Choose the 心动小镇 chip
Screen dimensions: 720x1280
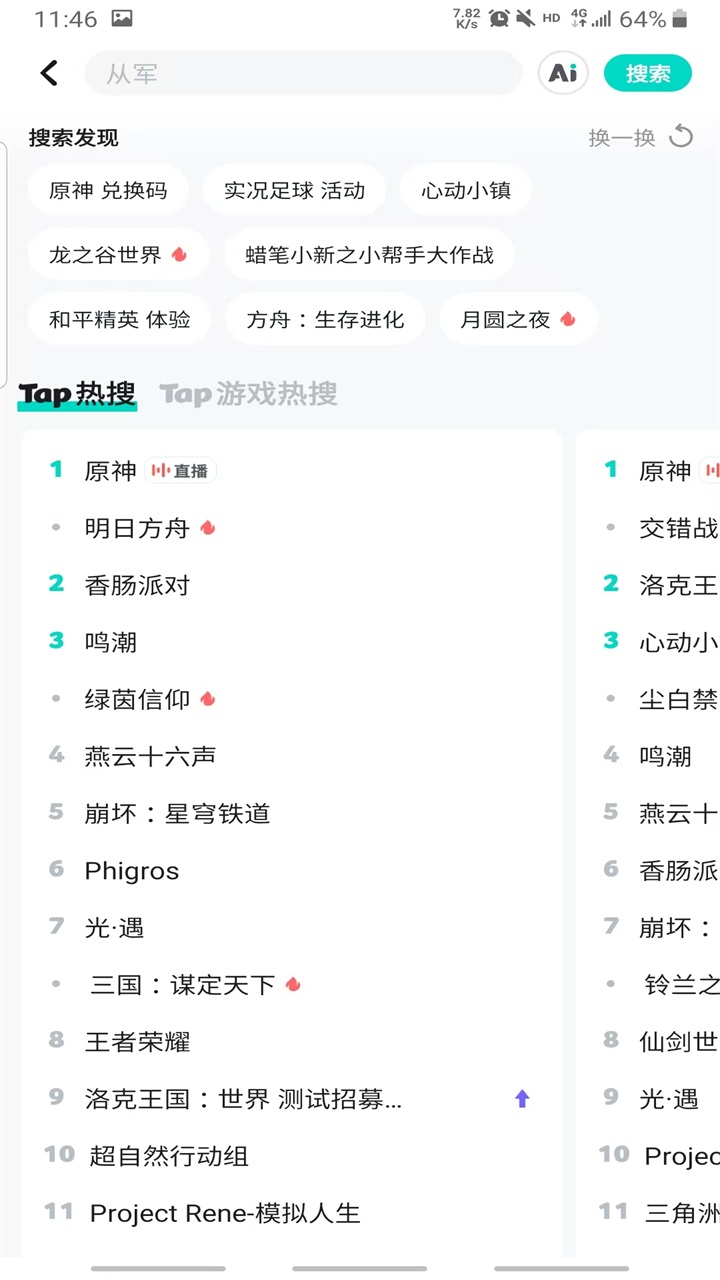466,190
